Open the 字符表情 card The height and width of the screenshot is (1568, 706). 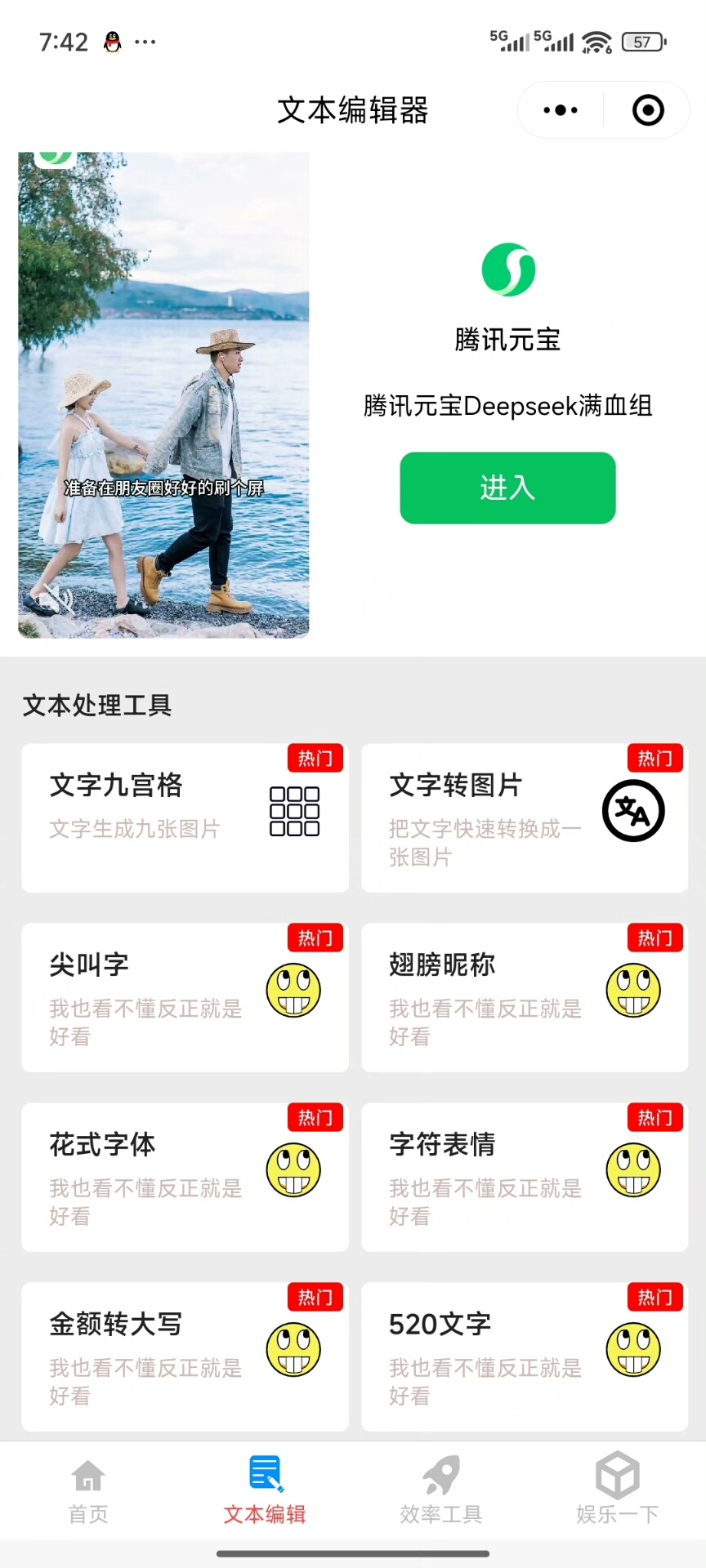click(525, 1176)
